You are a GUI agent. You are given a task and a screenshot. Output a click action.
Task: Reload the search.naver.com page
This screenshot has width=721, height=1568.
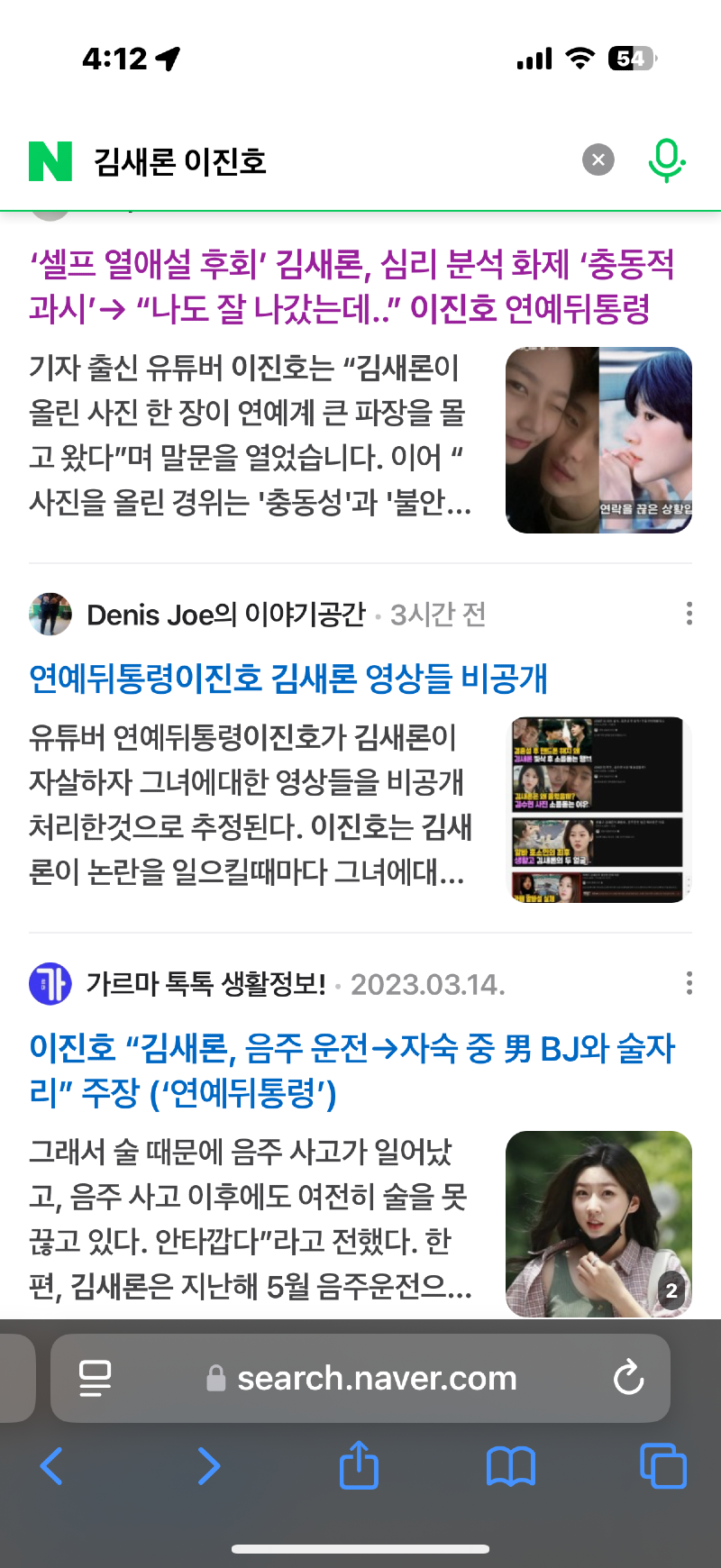click(628, 1378)
